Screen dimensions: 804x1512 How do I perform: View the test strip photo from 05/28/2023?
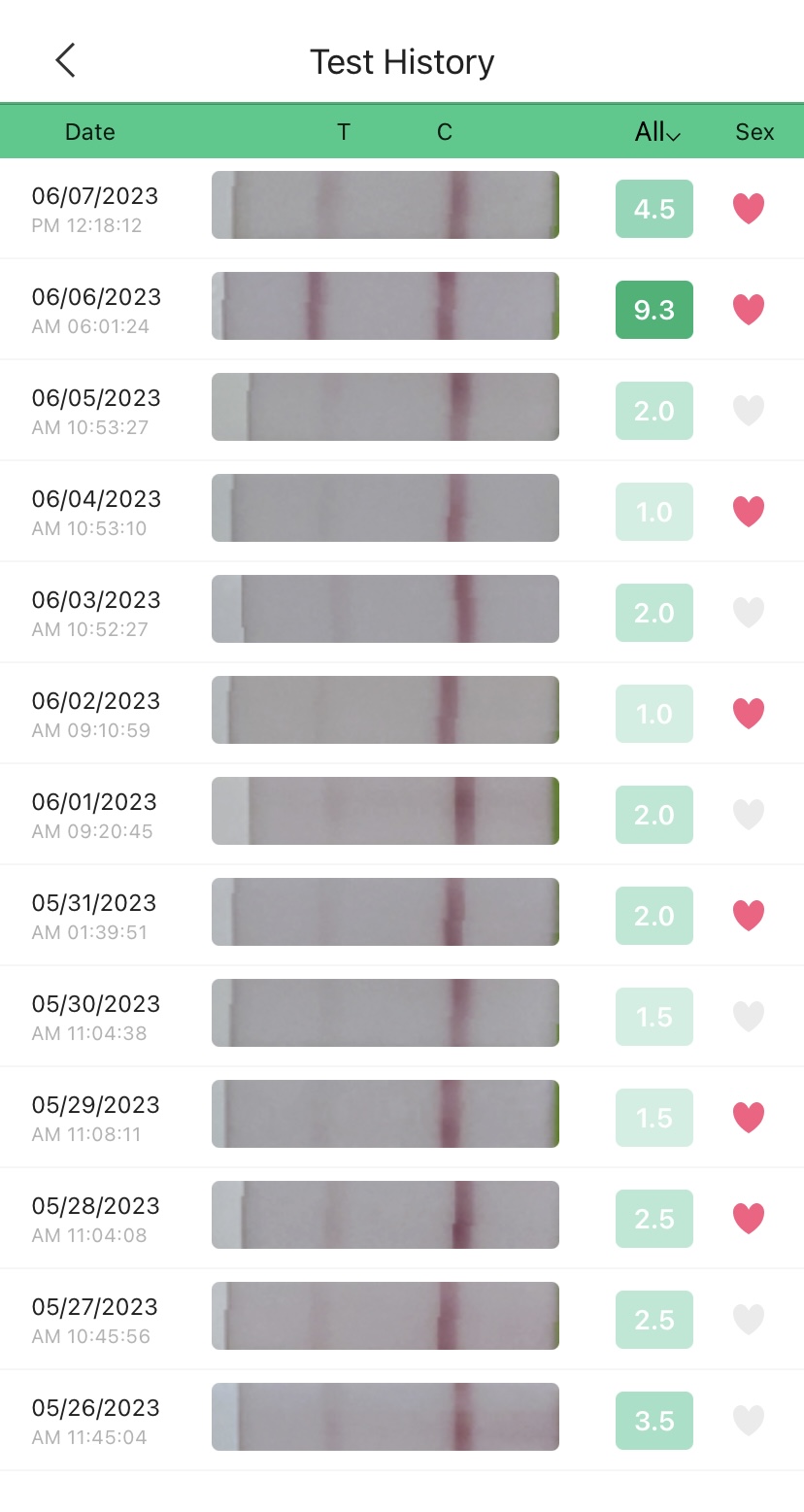pyautogui.click(x=385, y=1215)
